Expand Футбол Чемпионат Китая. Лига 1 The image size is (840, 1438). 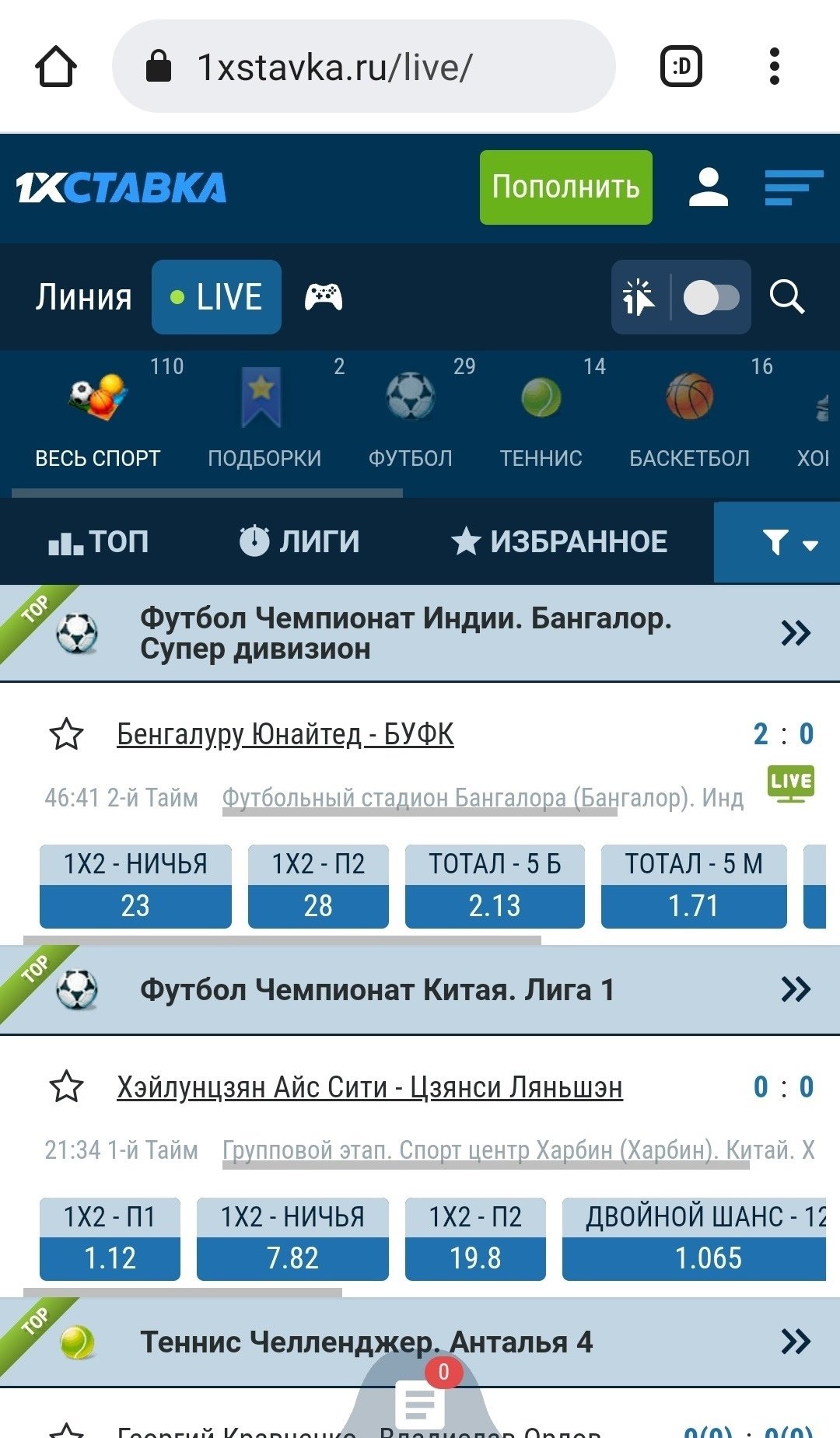[x=795, y=989]
